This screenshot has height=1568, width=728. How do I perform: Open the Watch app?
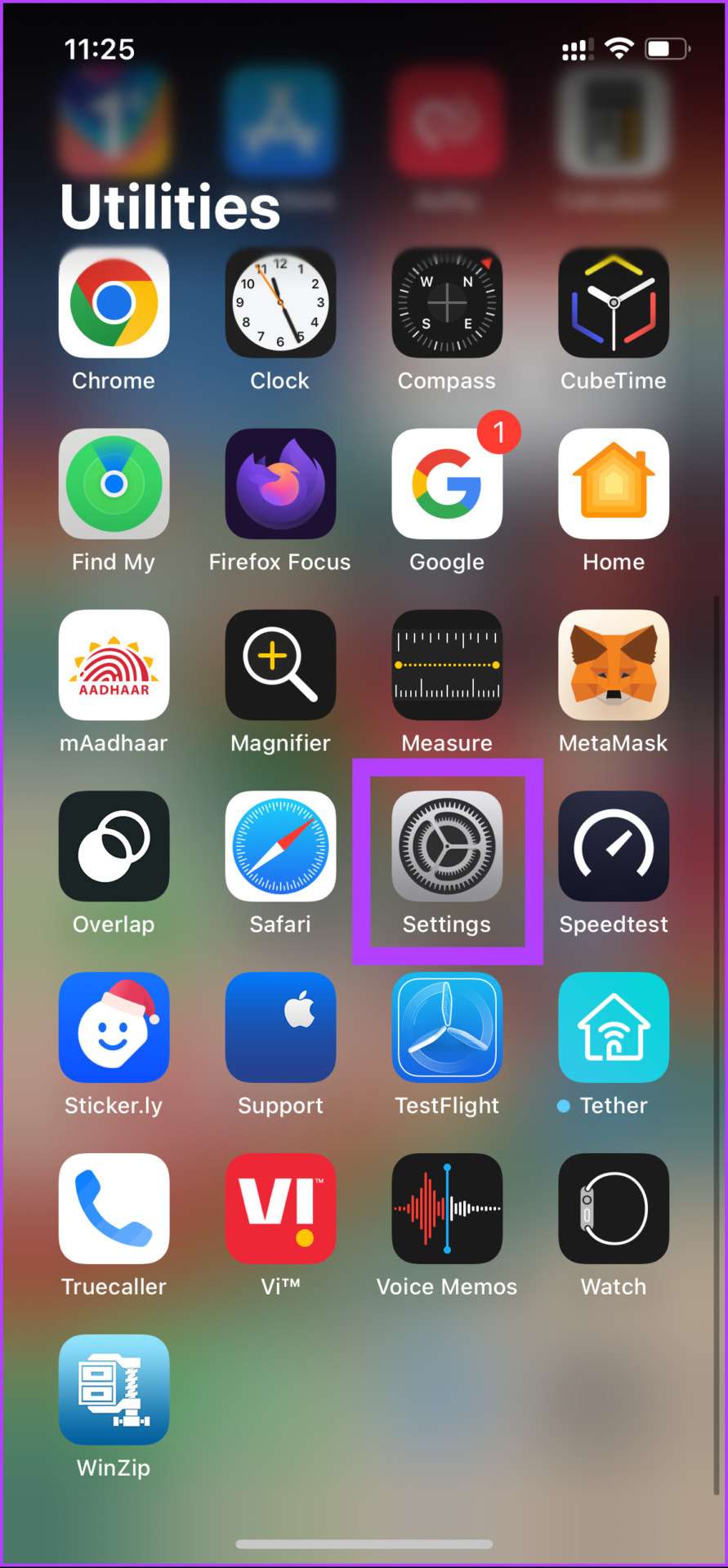coord(614,1209)
